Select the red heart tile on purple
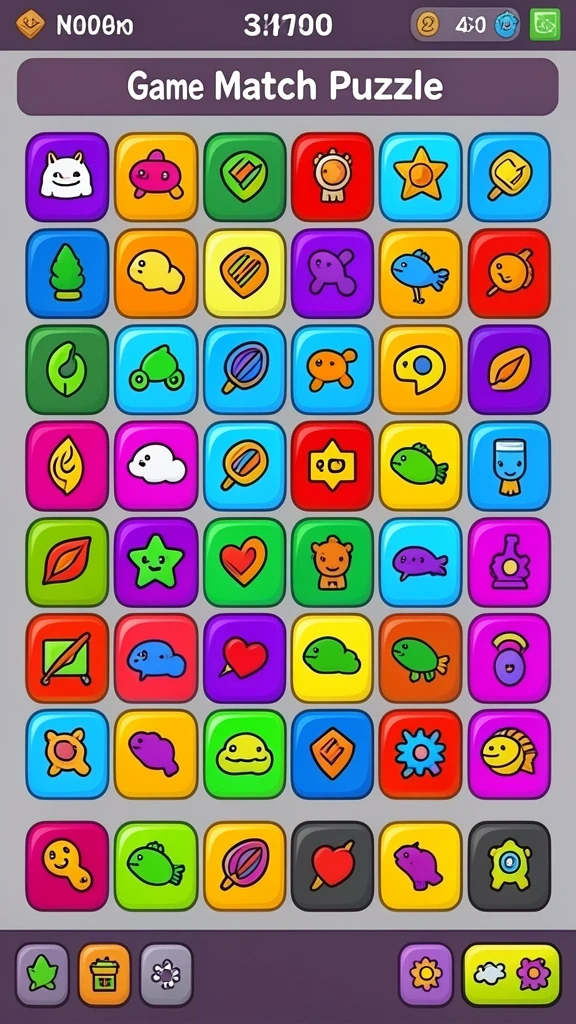This screenshot has width=576, height=1024. (244, 658)
